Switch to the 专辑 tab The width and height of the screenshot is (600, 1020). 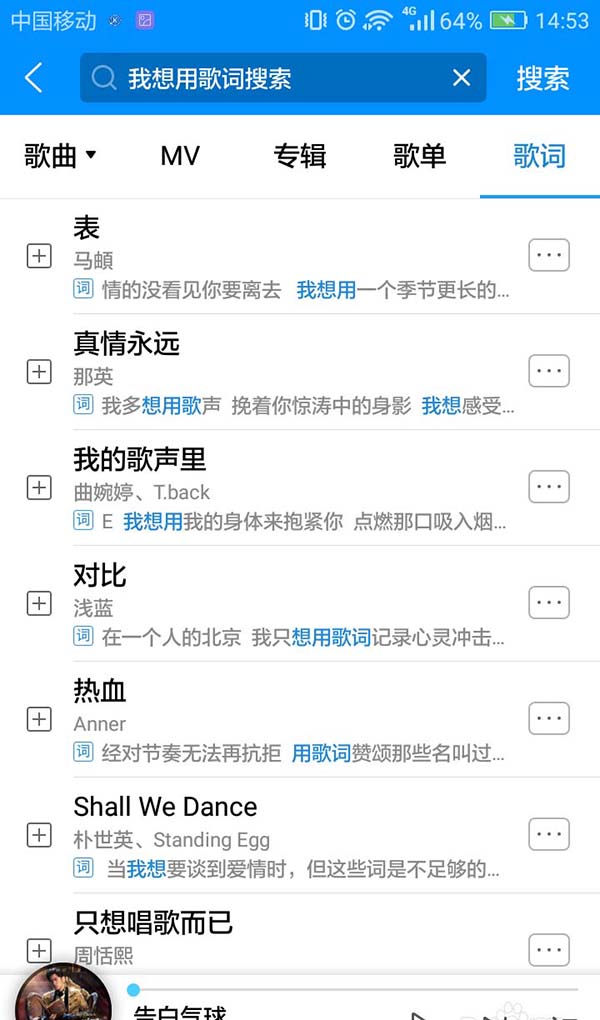pos(300,156)
